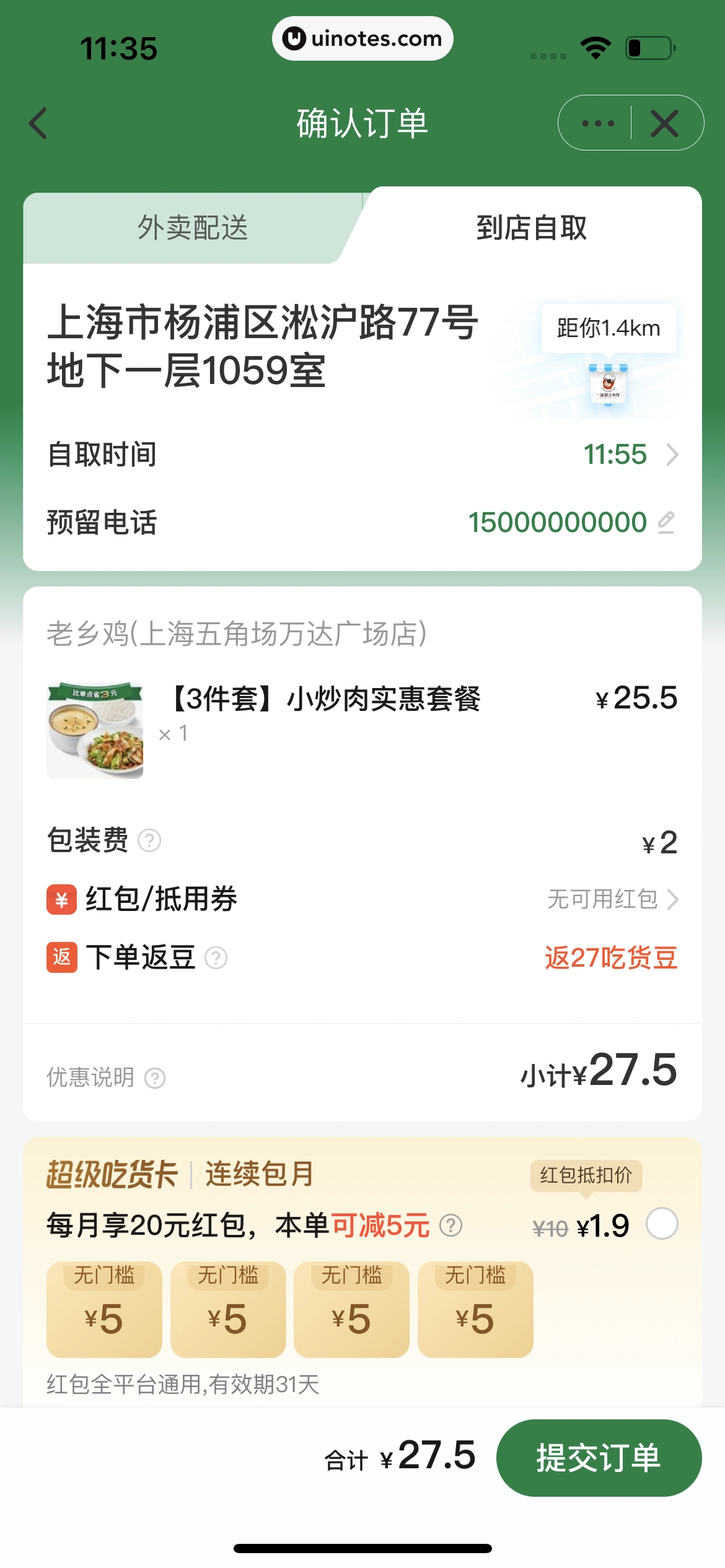Open the 优惠说明 help
The image size is (725, 1568).
tap(155, 1078)
